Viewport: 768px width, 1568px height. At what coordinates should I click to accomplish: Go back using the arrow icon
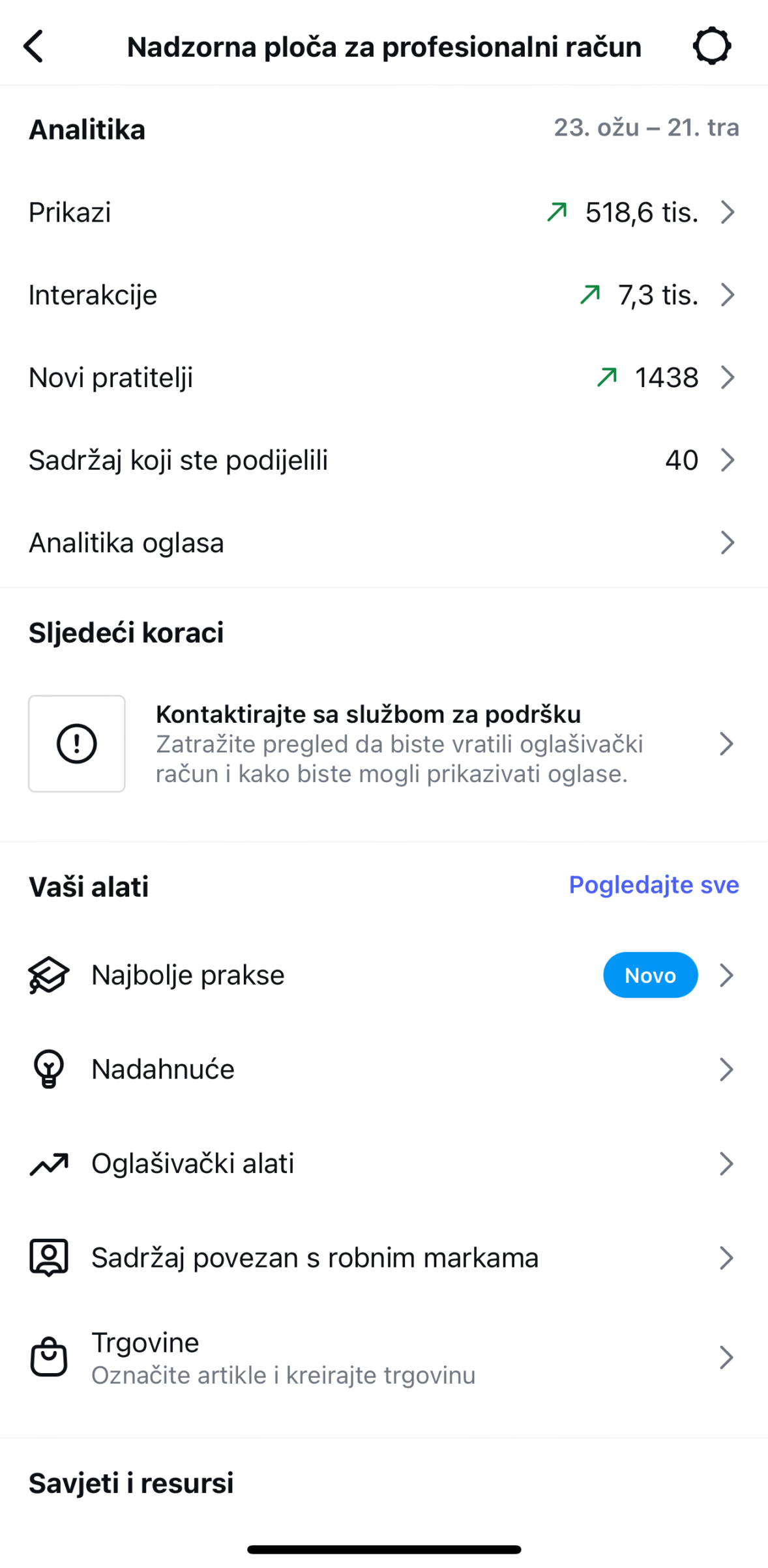[34, 46]
